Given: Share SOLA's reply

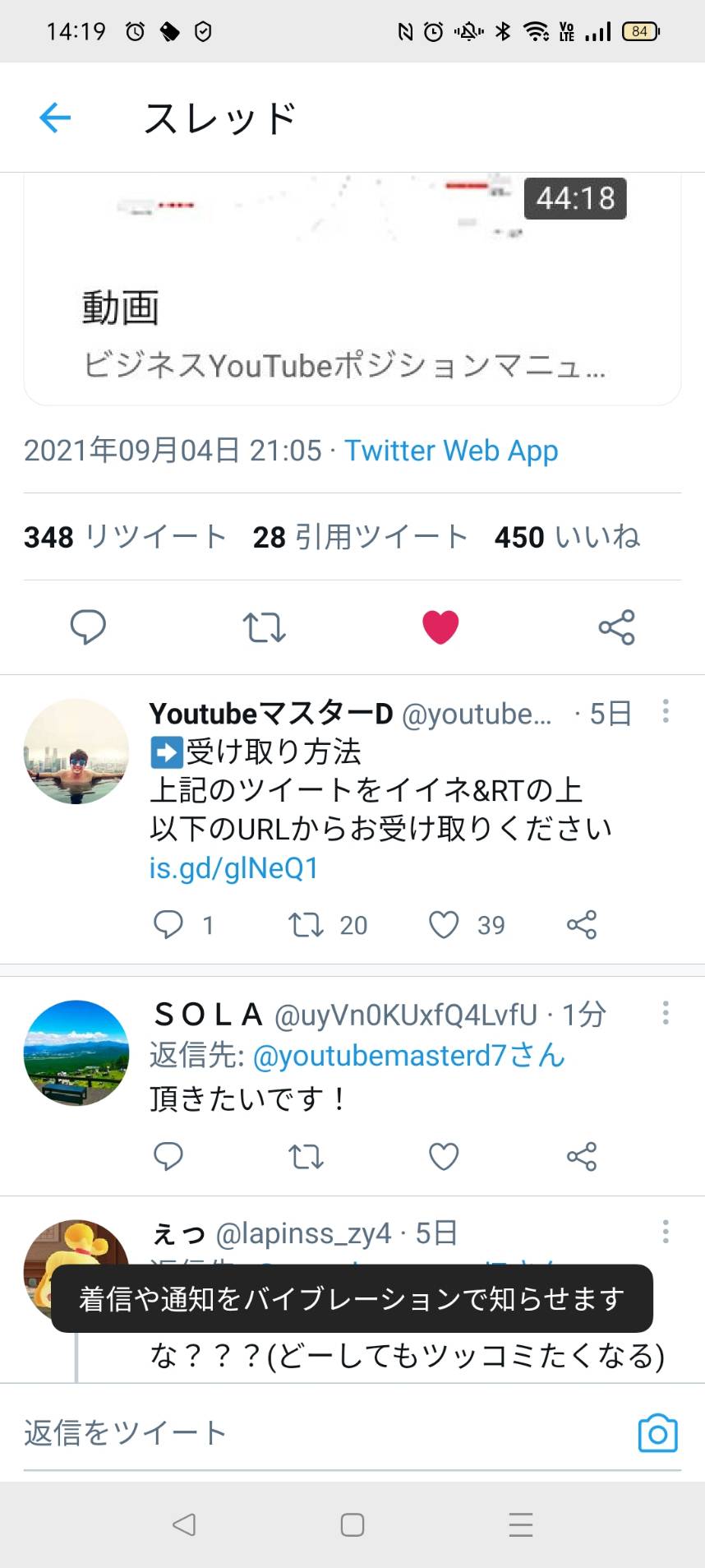Looking at the screenshot, I should point(582,1157).
